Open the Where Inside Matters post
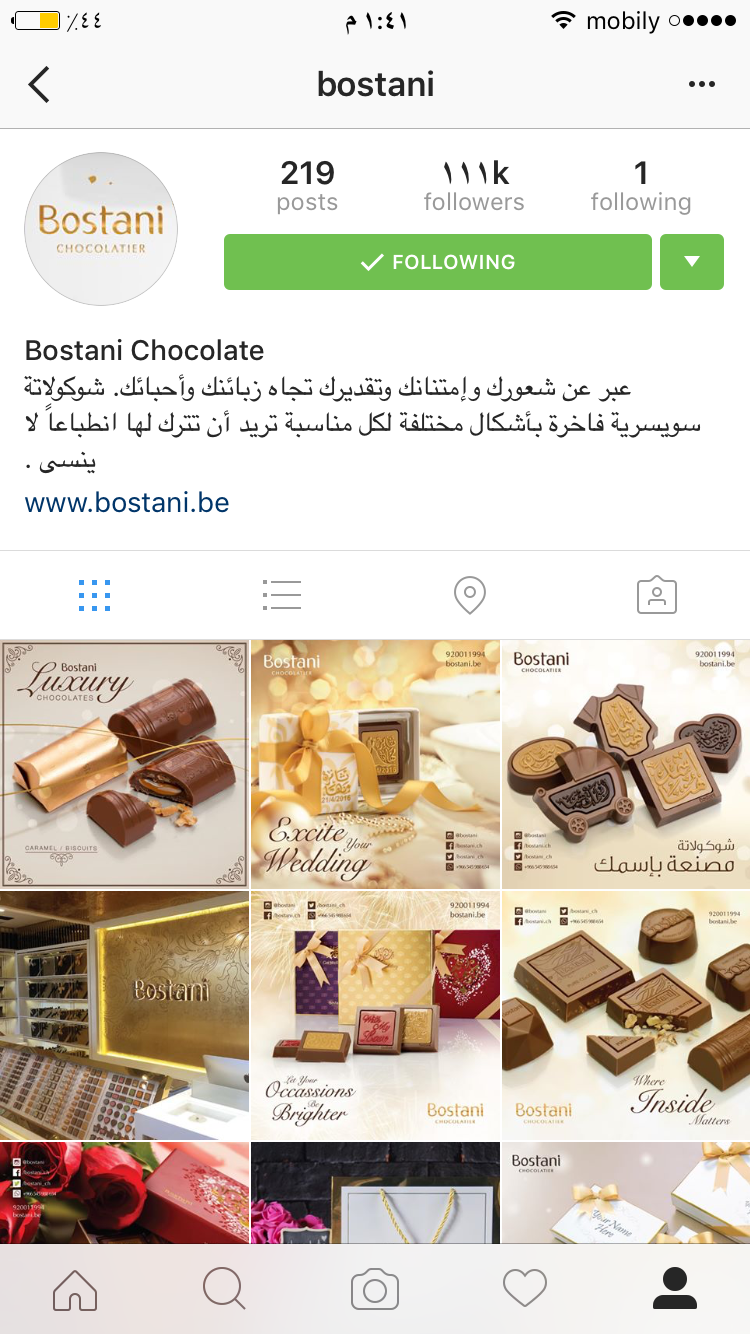The image size is (750, 1334). click(626, 1015)
